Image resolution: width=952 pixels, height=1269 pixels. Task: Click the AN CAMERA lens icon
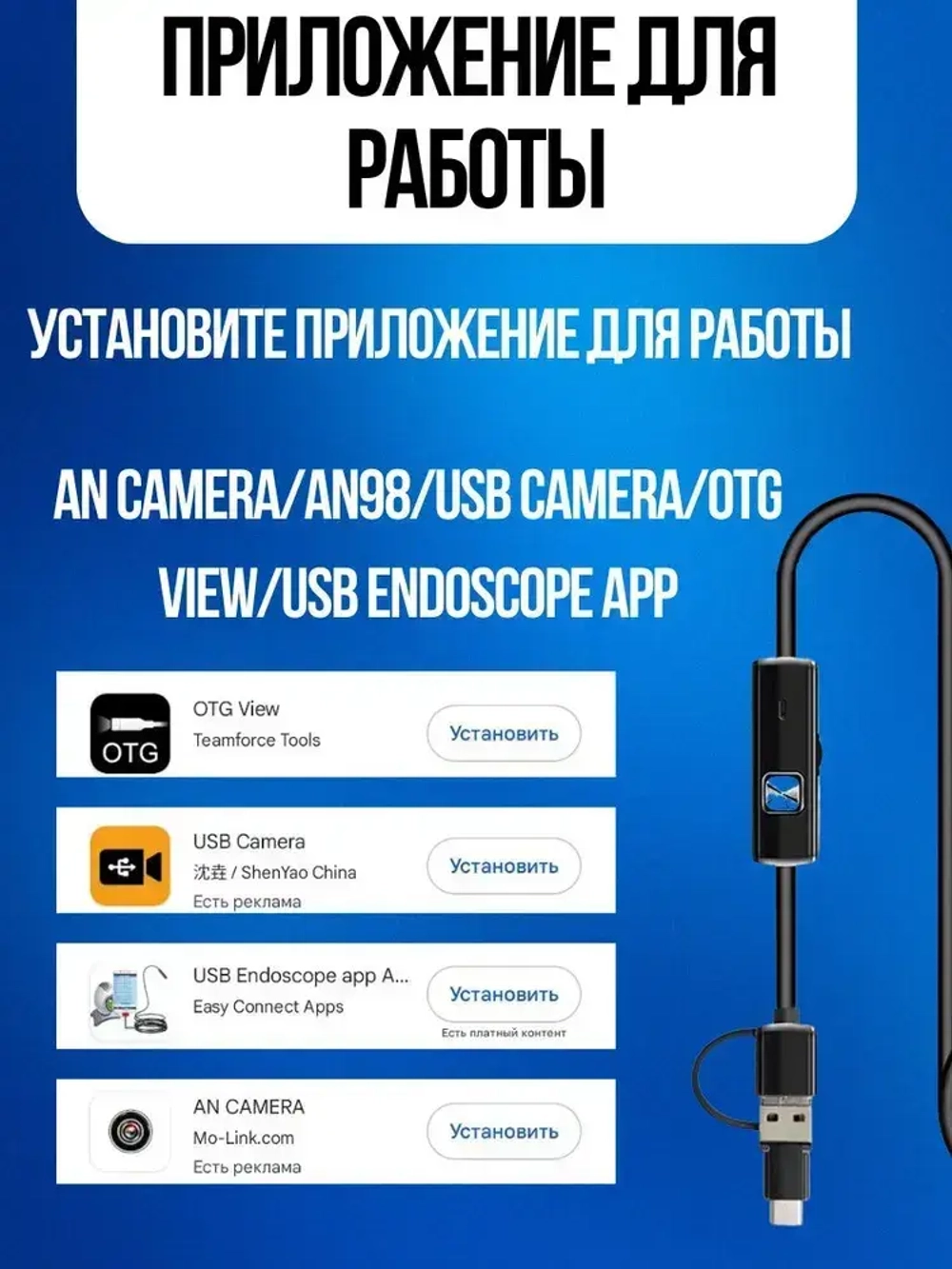coord(129,1128)
